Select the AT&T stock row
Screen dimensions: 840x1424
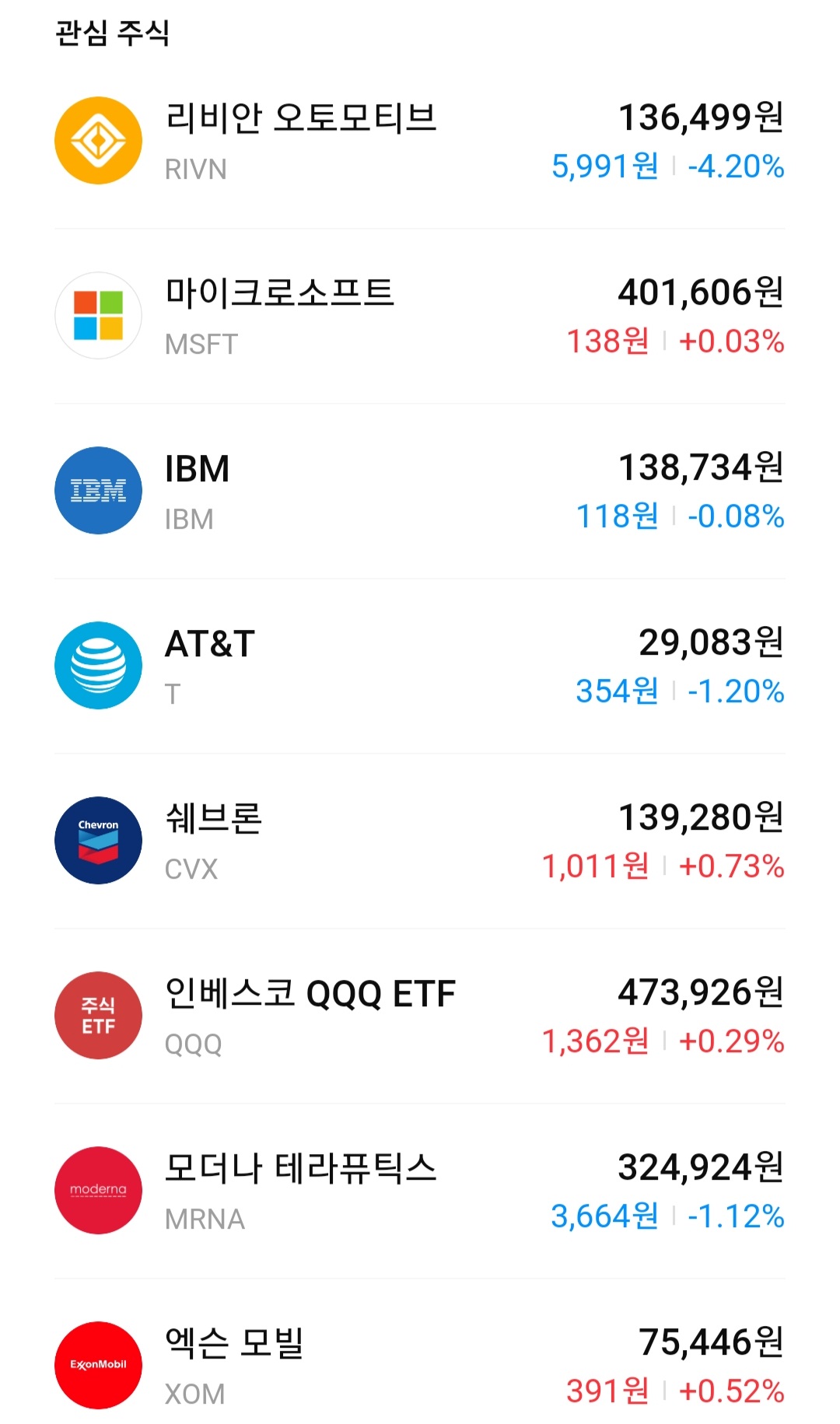tap(420, 666)
